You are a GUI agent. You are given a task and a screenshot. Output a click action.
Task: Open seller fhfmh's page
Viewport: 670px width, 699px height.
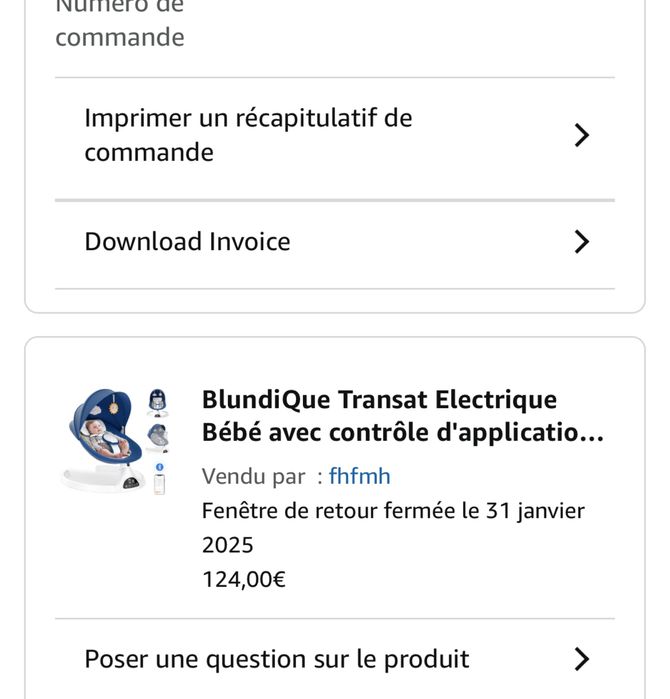click(x=359, y=476)
